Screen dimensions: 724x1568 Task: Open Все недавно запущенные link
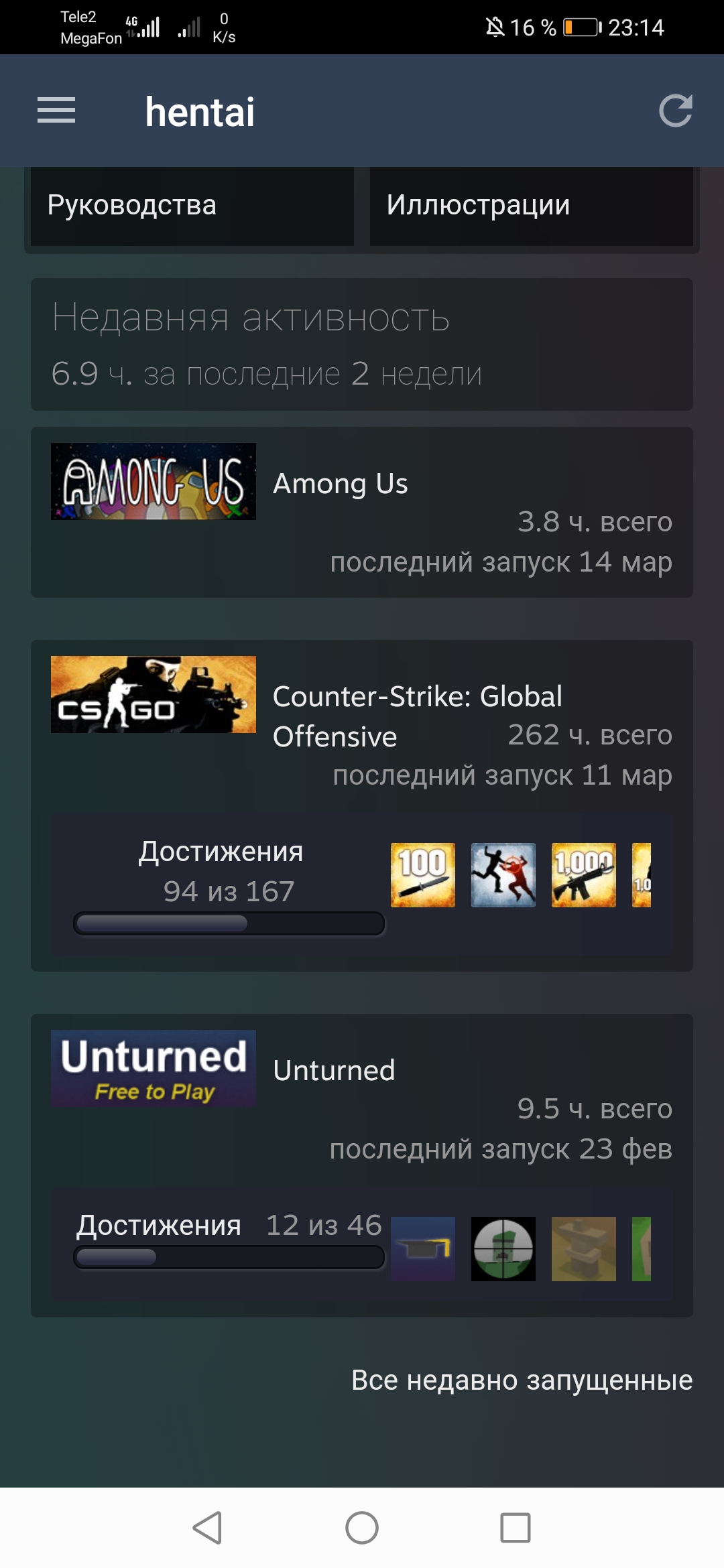(522, 1380)
